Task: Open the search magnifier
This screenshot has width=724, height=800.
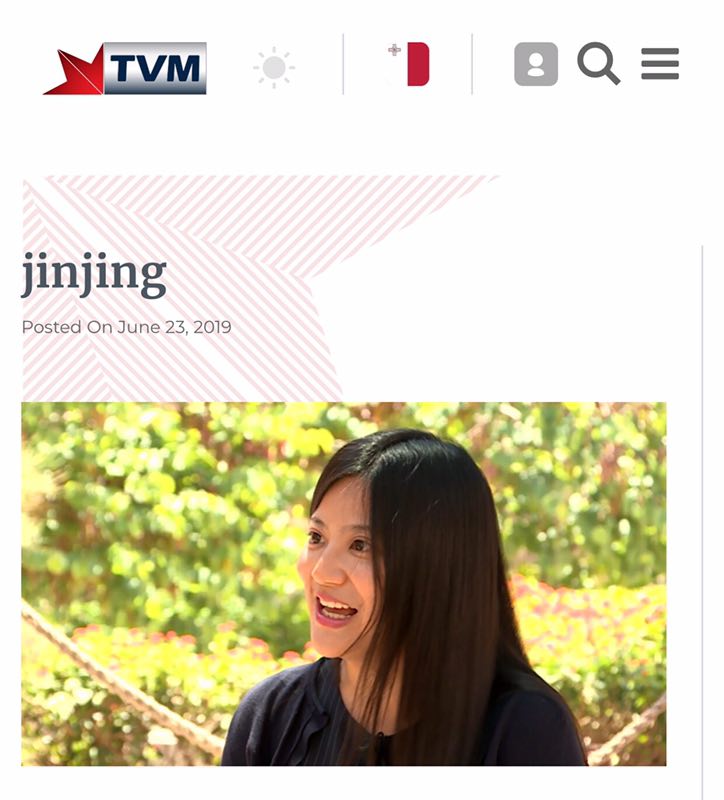Action: tap(598, 64)
